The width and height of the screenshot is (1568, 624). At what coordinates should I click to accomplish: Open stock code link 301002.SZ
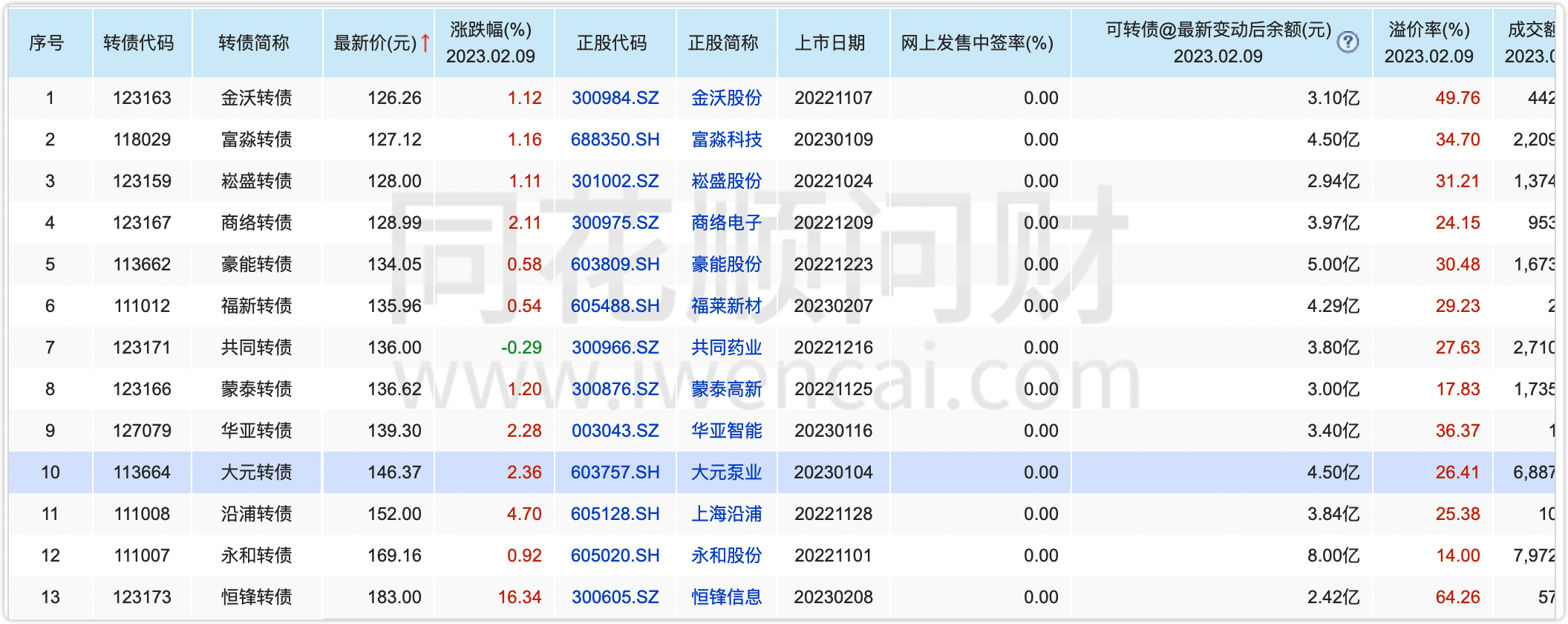click(615, 181)
